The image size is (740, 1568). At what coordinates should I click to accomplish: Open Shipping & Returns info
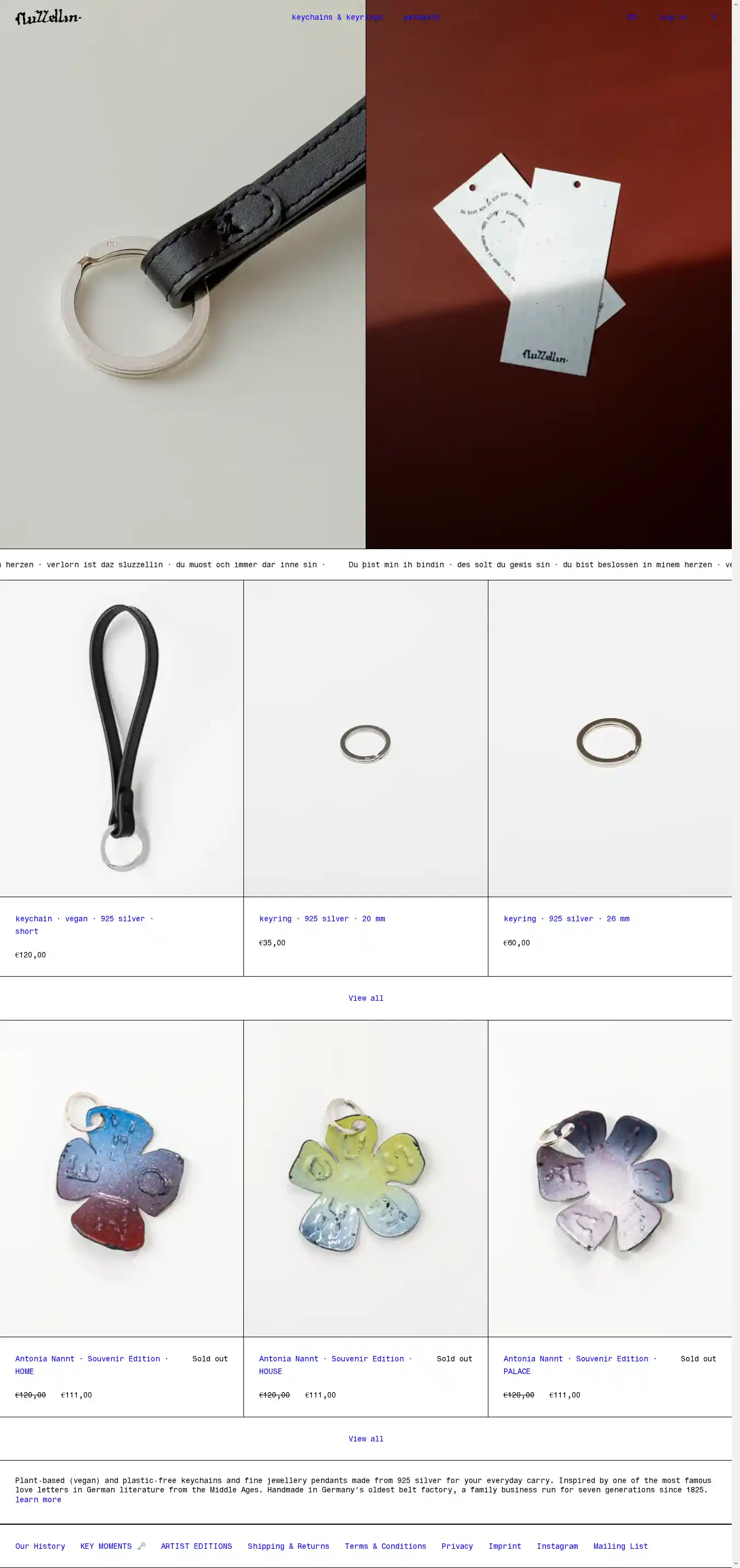[288, 1546]
